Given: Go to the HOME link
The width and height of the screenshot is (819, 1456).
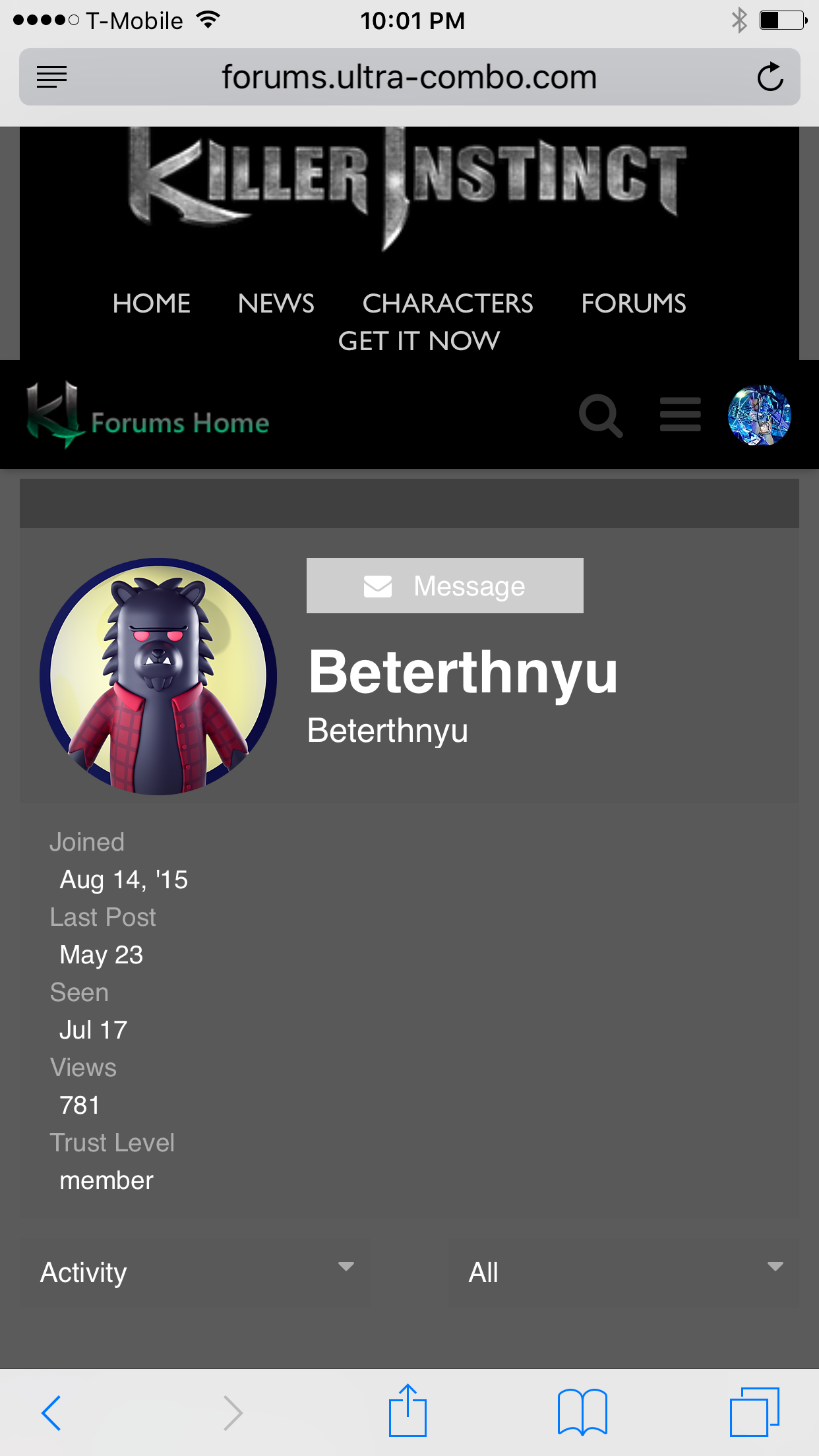Looking at the screenshot, I should click(152, 303).
